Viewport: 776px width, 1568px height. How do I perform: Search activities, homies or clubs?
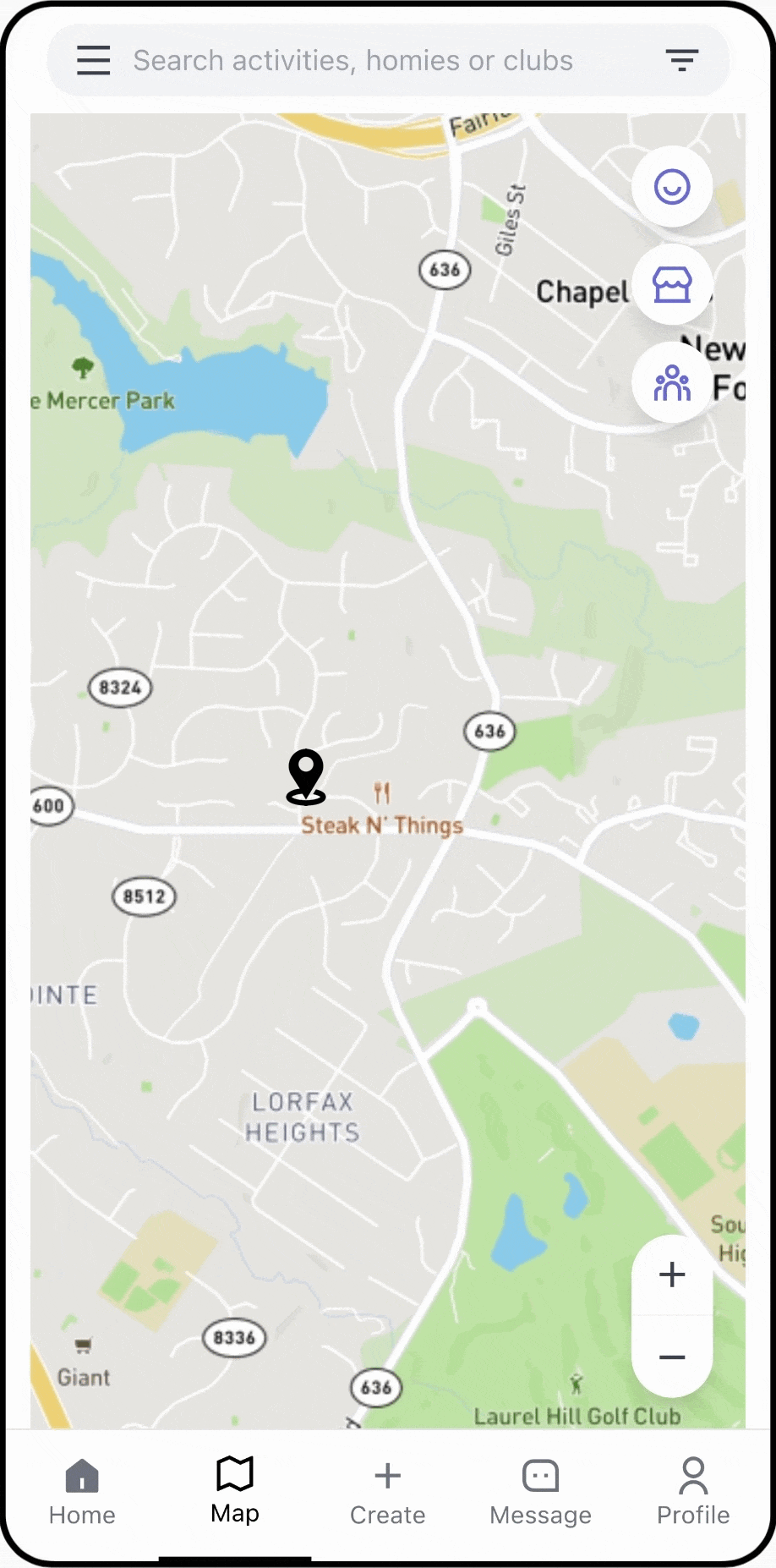tap(353, 61)
